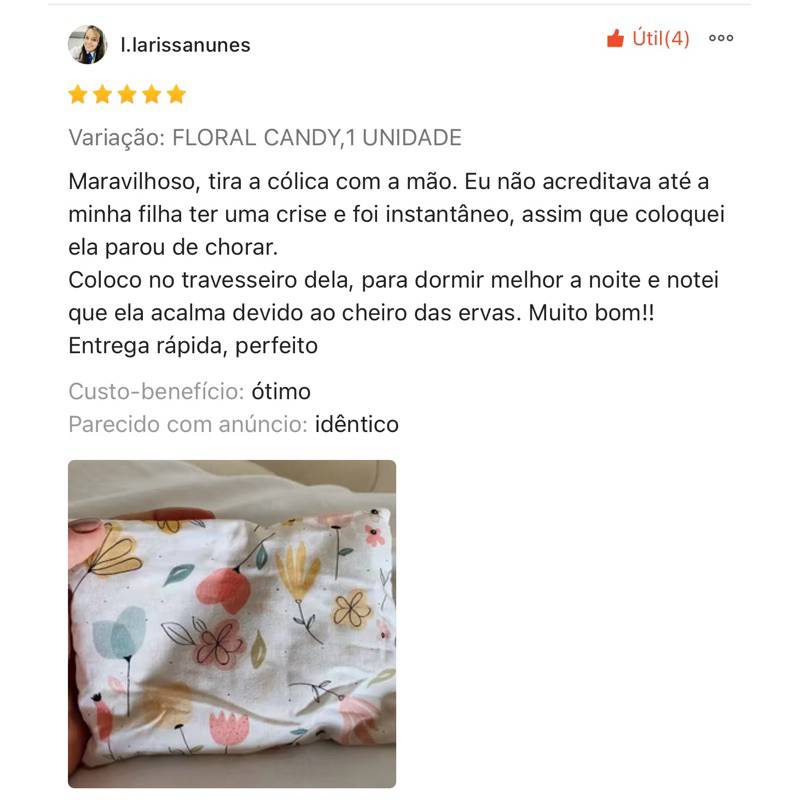Mark l.larissanunes' review as Útil
The width and height of the screenshot is (800, 800).
click(x=647, y=39)
